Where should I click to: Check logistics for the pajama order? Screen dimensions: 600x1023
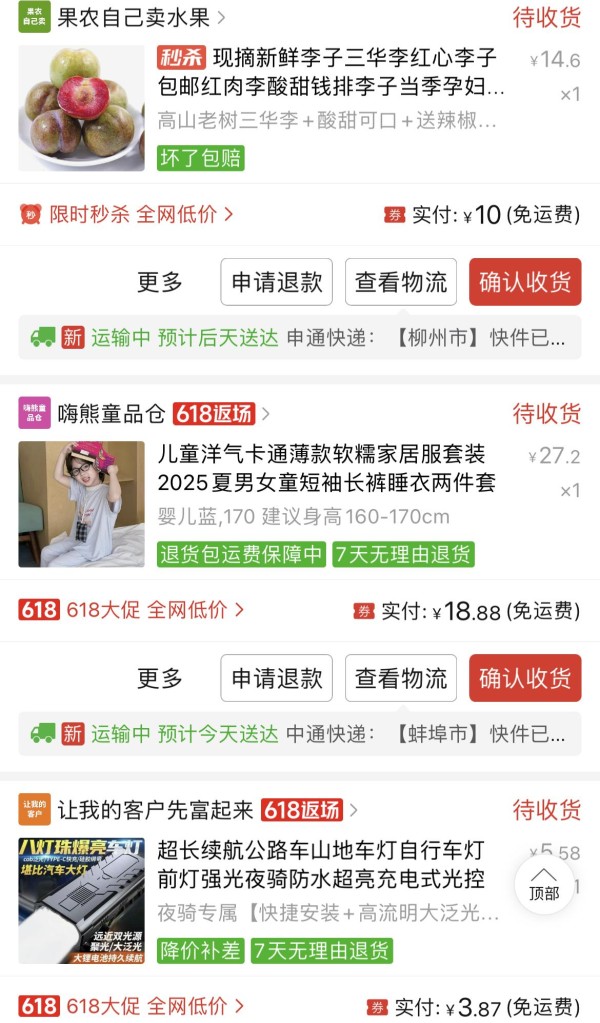(400, 679)
